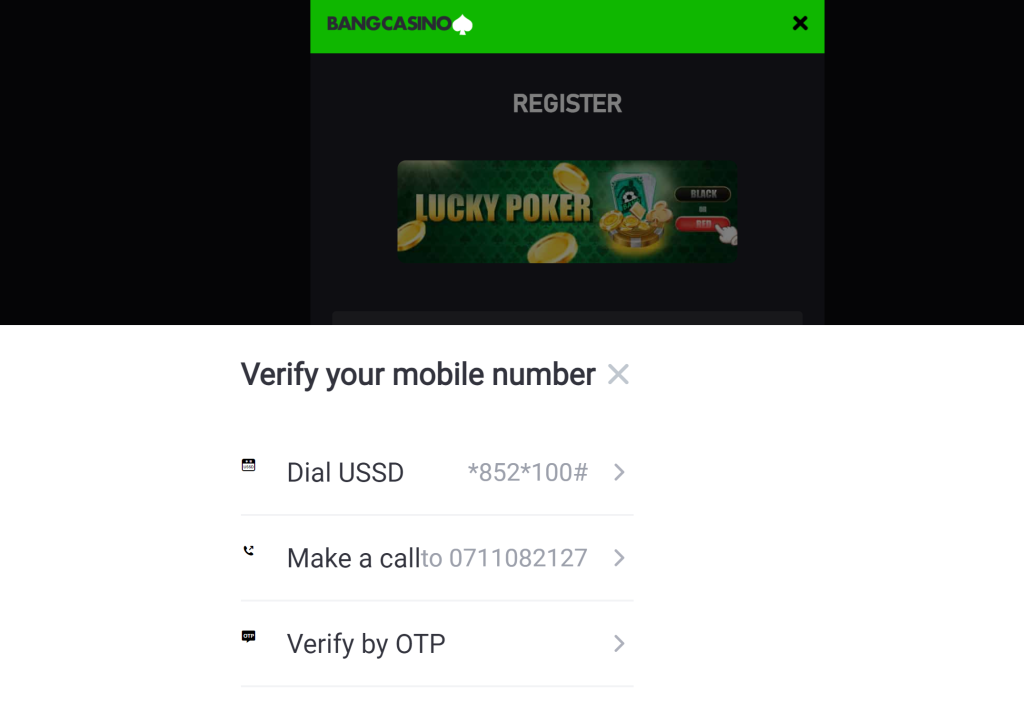Select Make a call to 0711082127
The image size is (1024, 721).
coord(437,558)
